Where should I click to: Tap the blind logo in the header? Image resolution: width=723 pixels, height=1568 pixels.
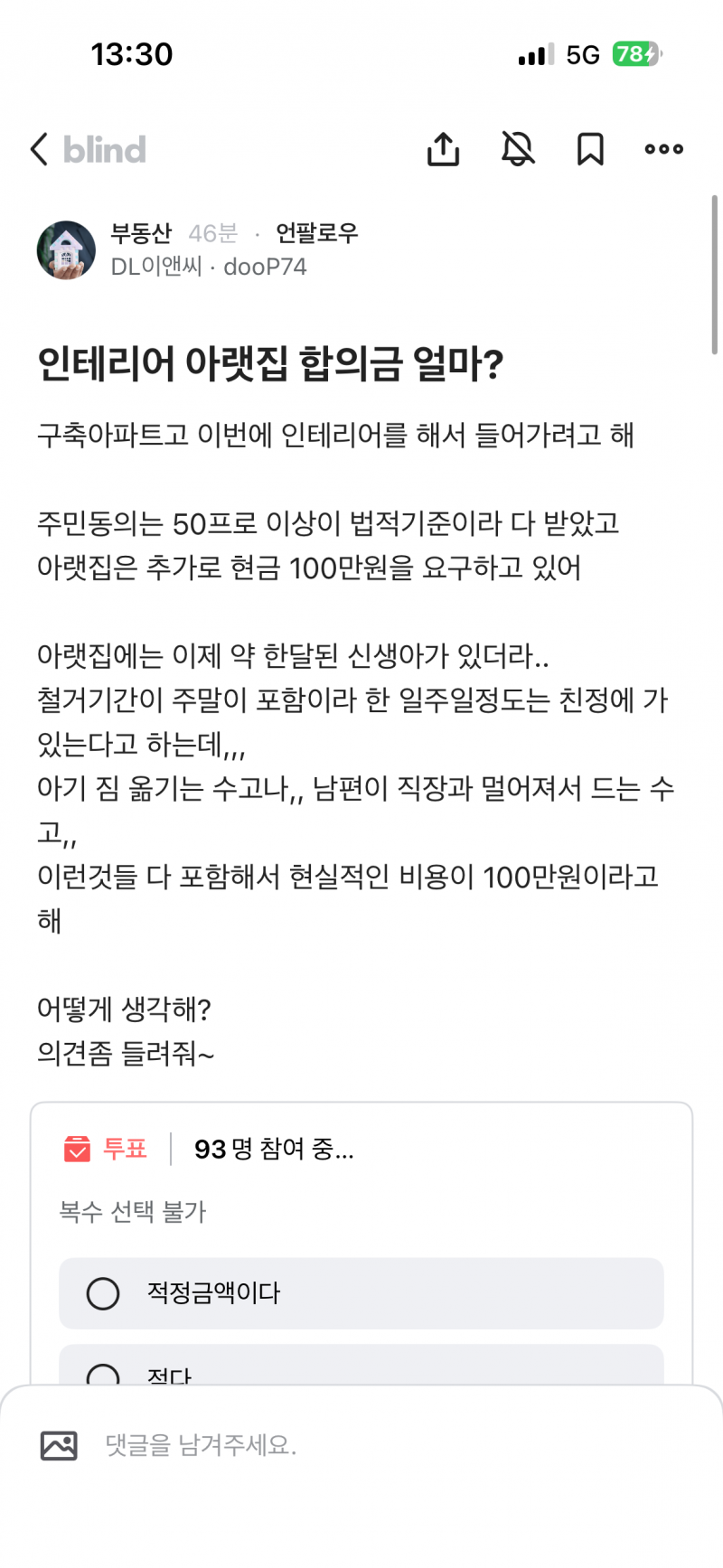click(104, 150)
